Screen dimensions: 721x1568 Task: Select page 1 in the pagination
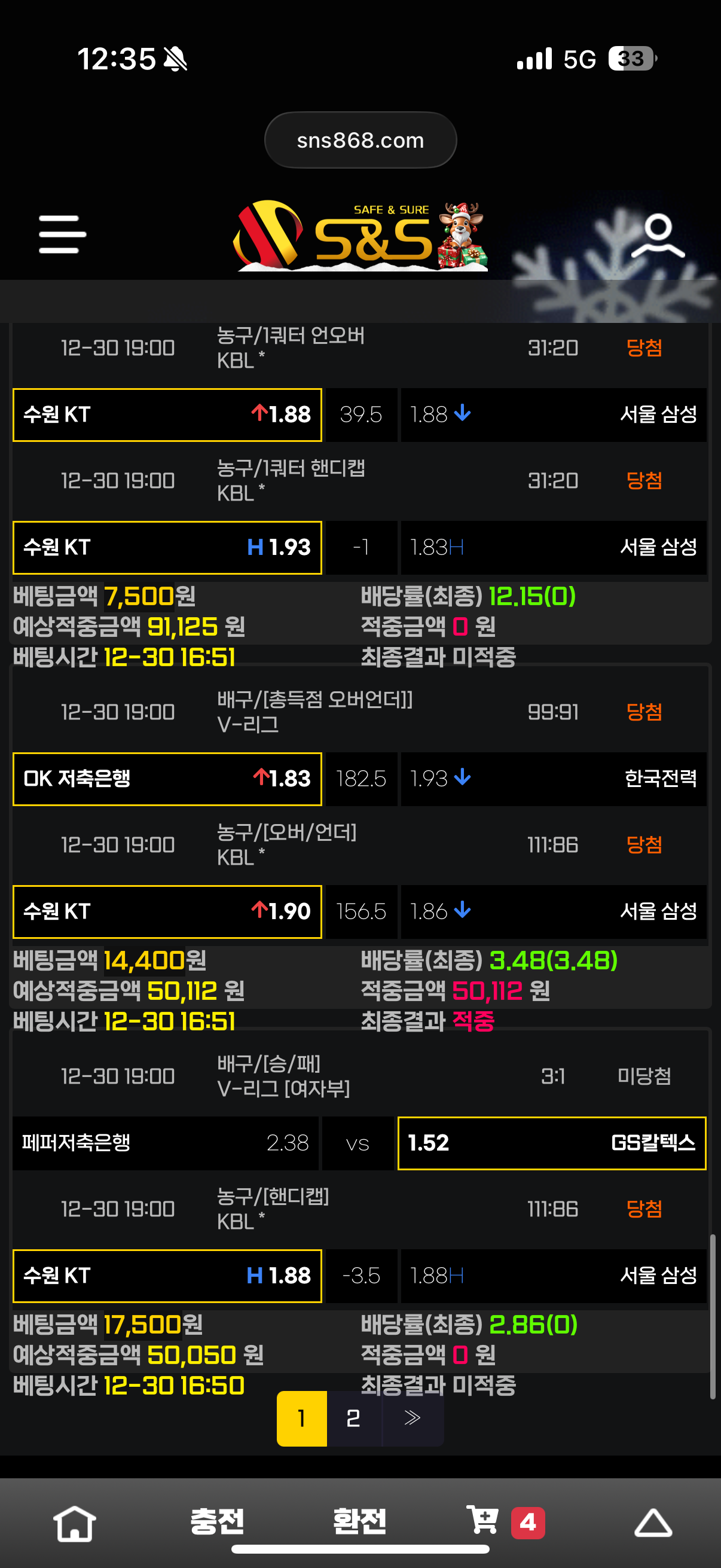pos(302,1418)
